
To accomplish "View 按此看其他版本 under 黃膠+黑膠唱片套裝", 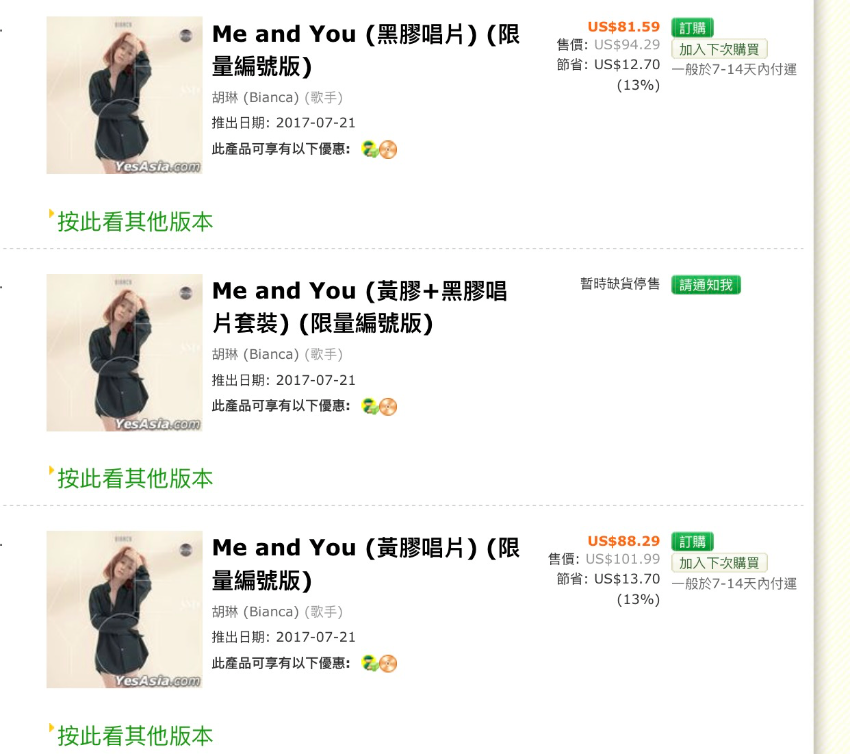I will 135,478.
